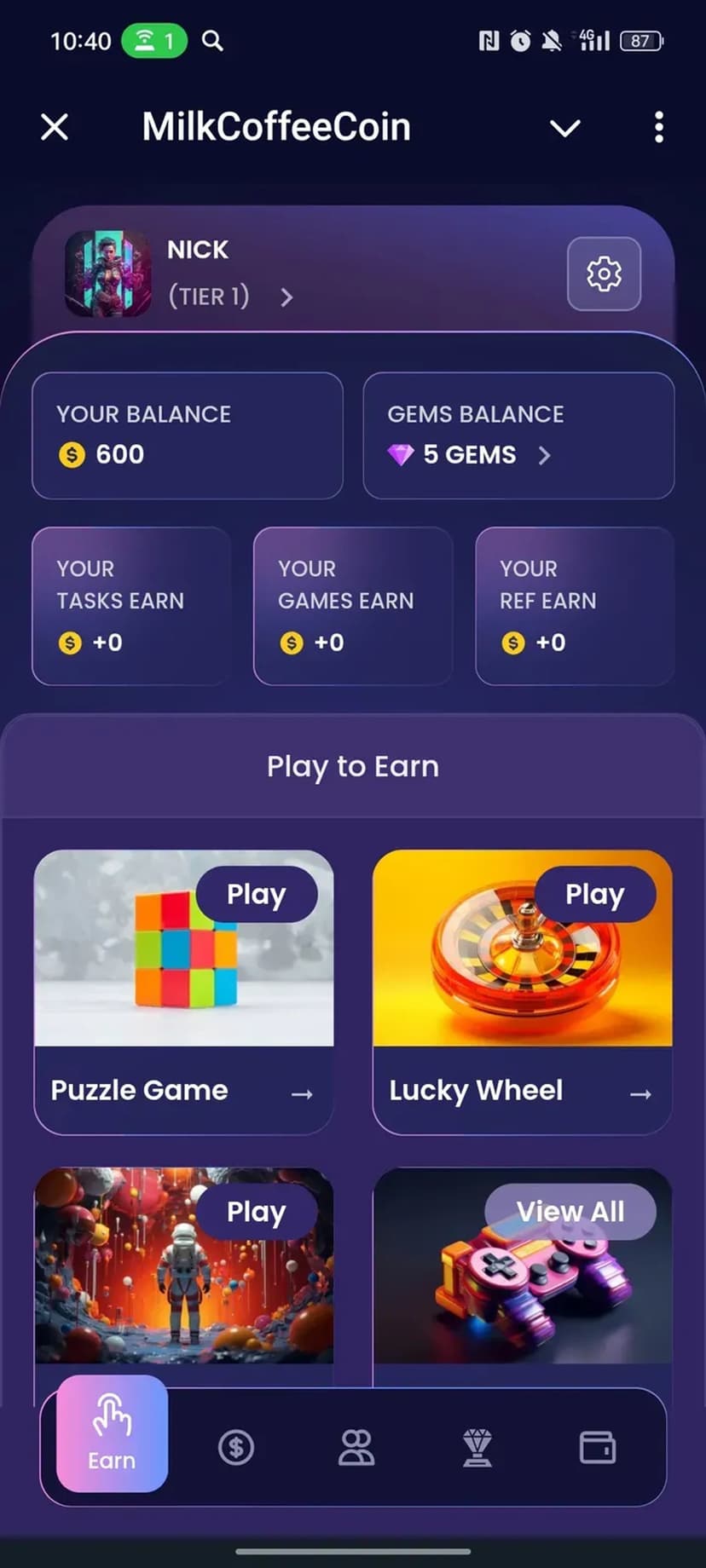Play the astronaut game card
This screenshot has width=706, height=1568.
256,1212
